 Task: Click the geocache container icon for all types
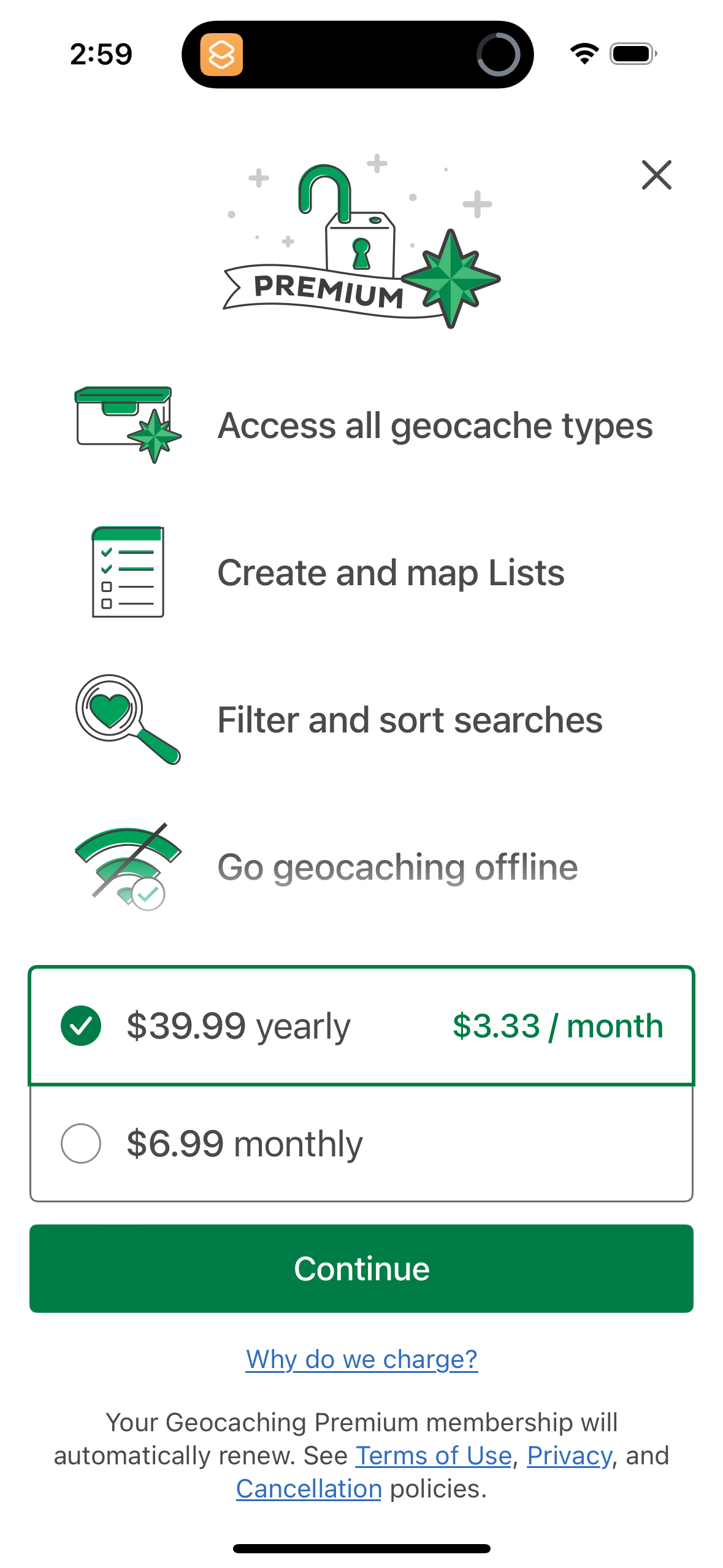[127, 423]
